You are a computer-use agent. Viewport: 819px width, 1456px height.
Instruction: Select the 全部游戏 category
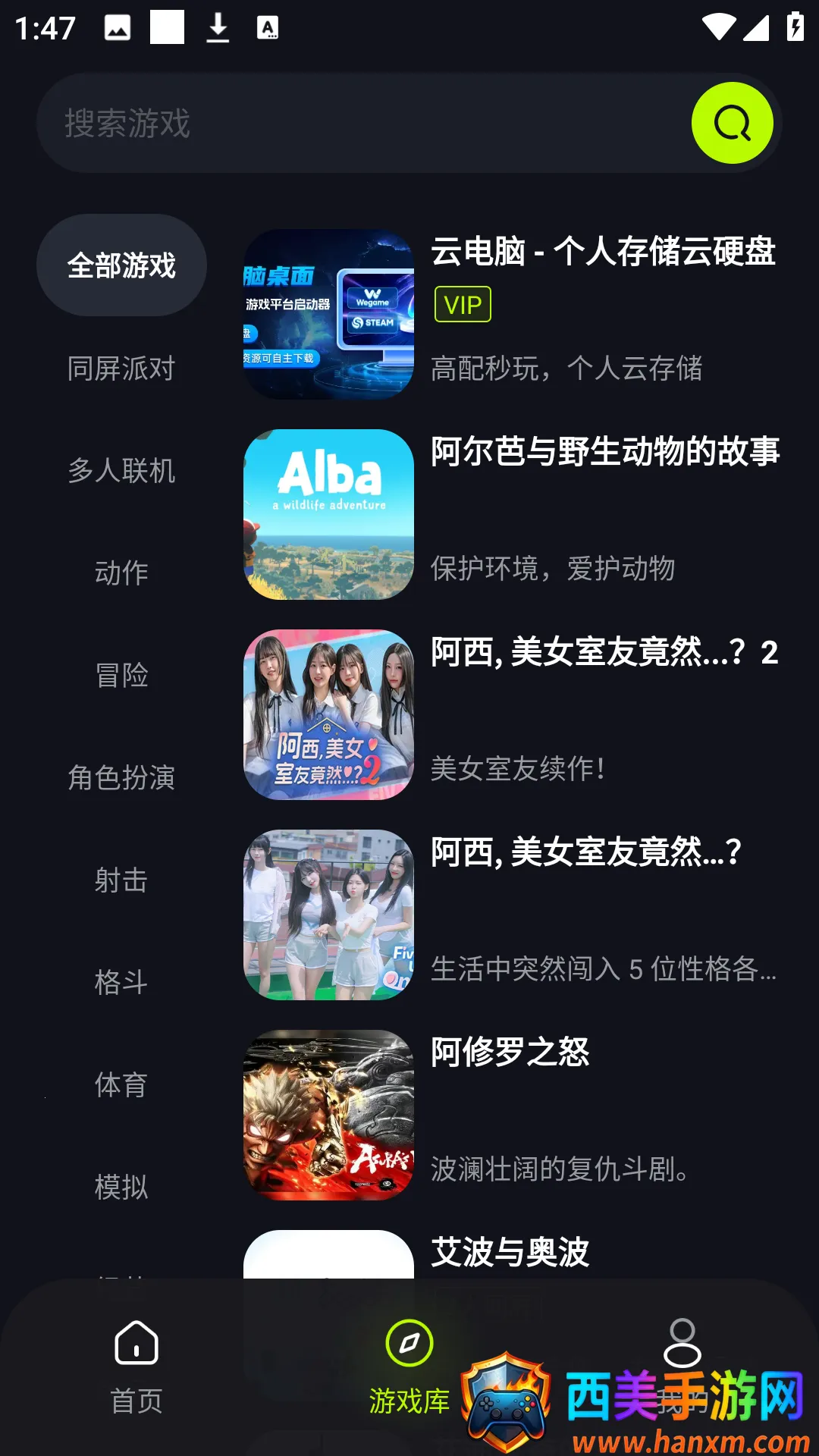tap(121, 265)
